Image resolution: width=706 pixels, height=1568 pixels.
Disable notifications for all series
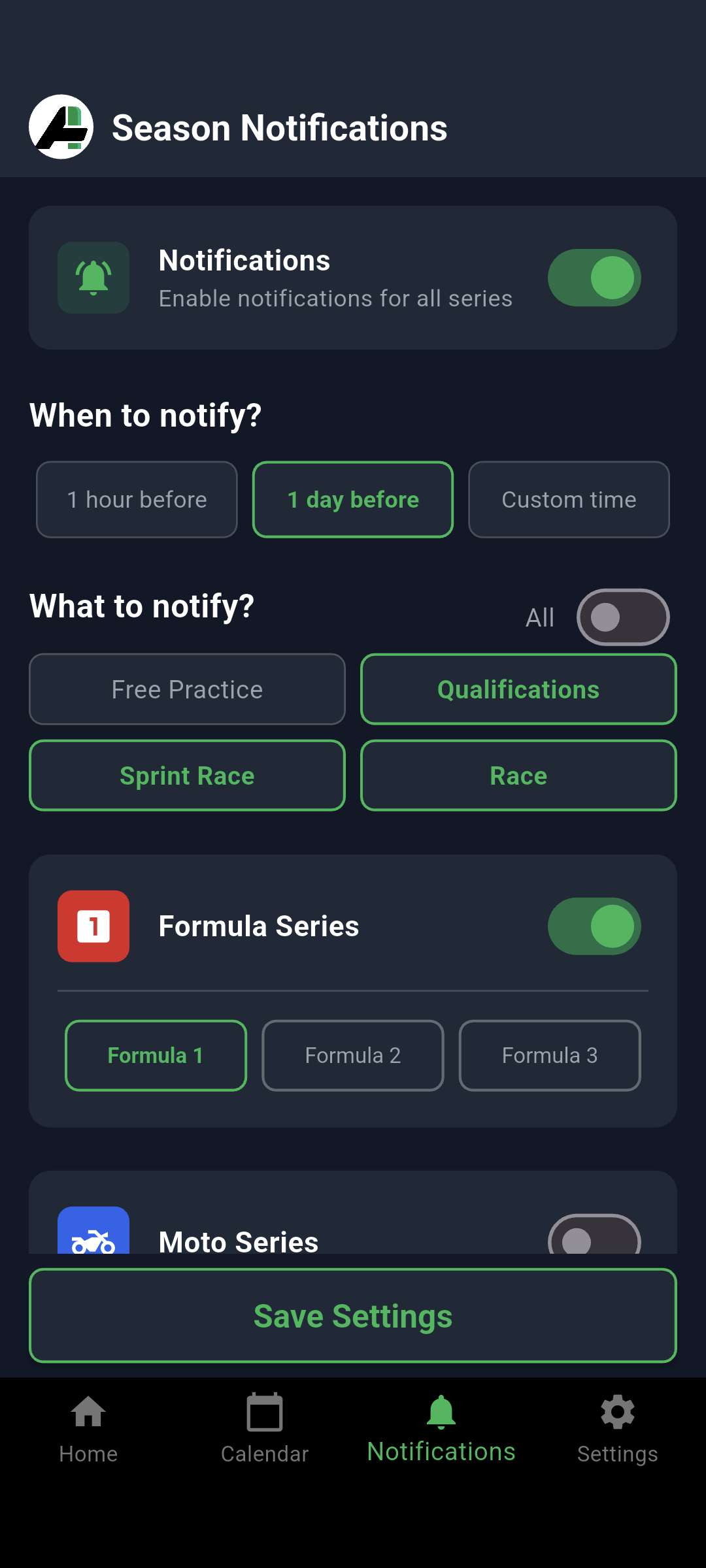click(592, 277)
